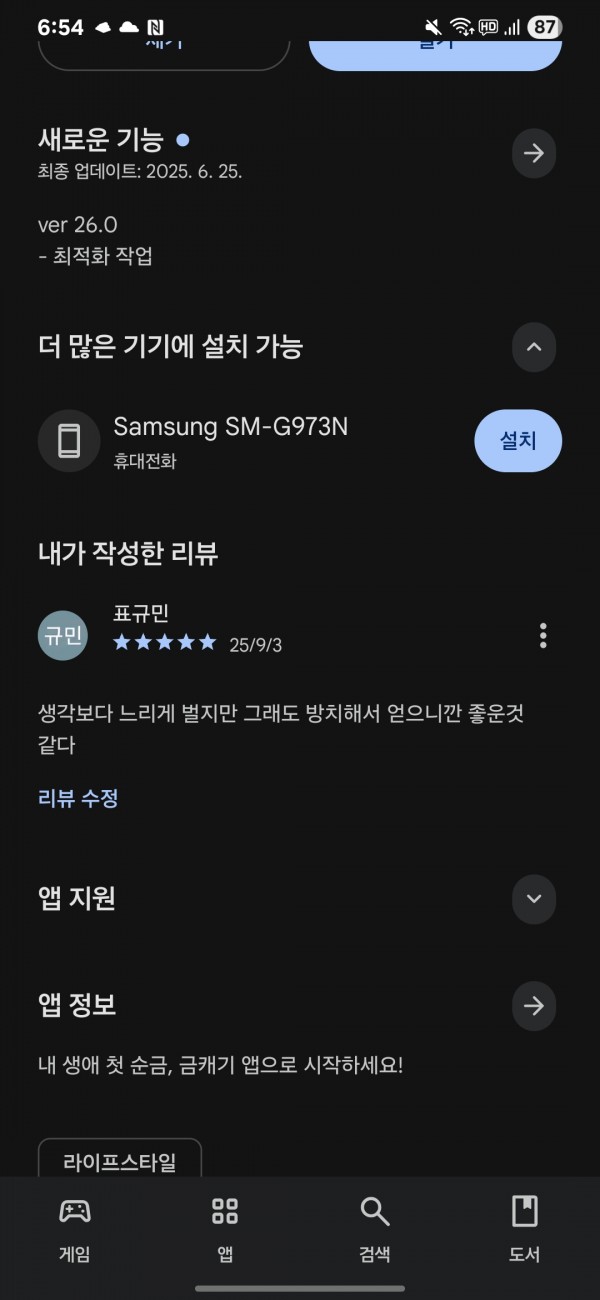Viewport: 600px width, 1300px height.
Task: Open the 새로운 기능 arrow for update details
Action: (534, 153)
